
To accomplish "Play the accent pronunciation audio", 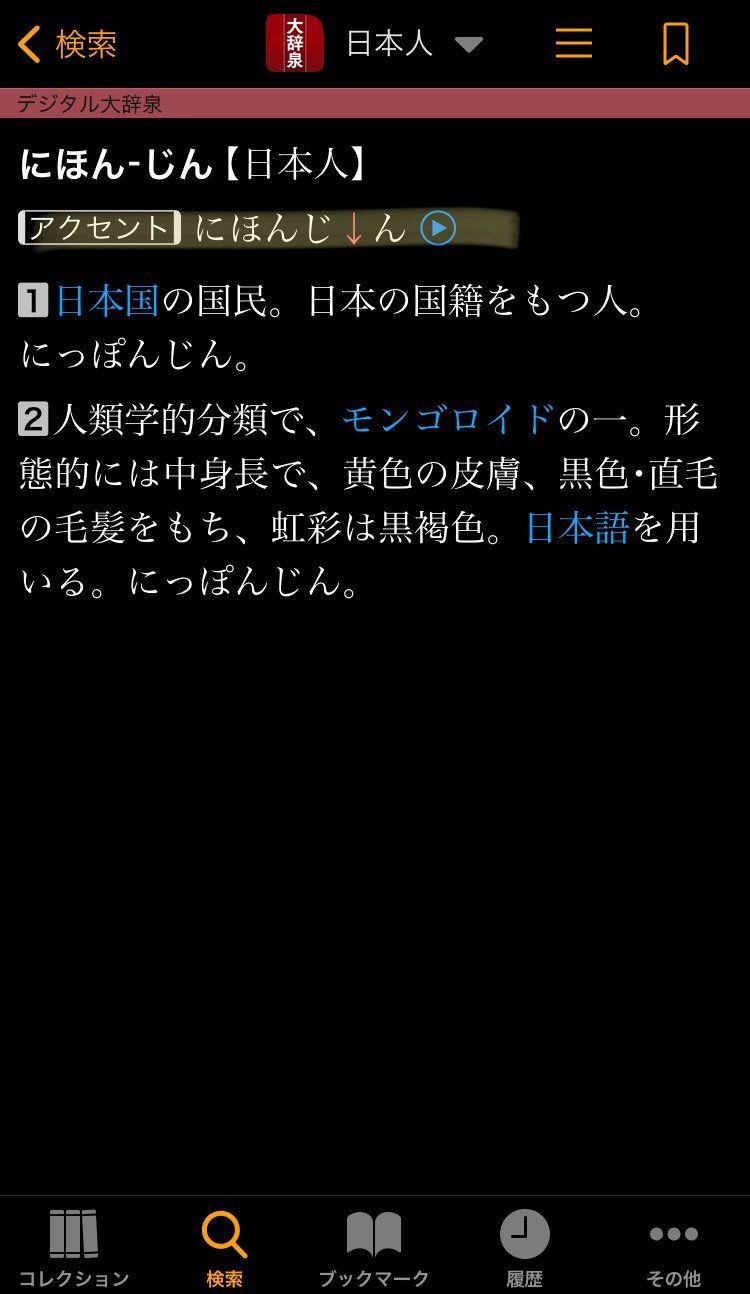I will pyautogui.click(x=438, y=229).
